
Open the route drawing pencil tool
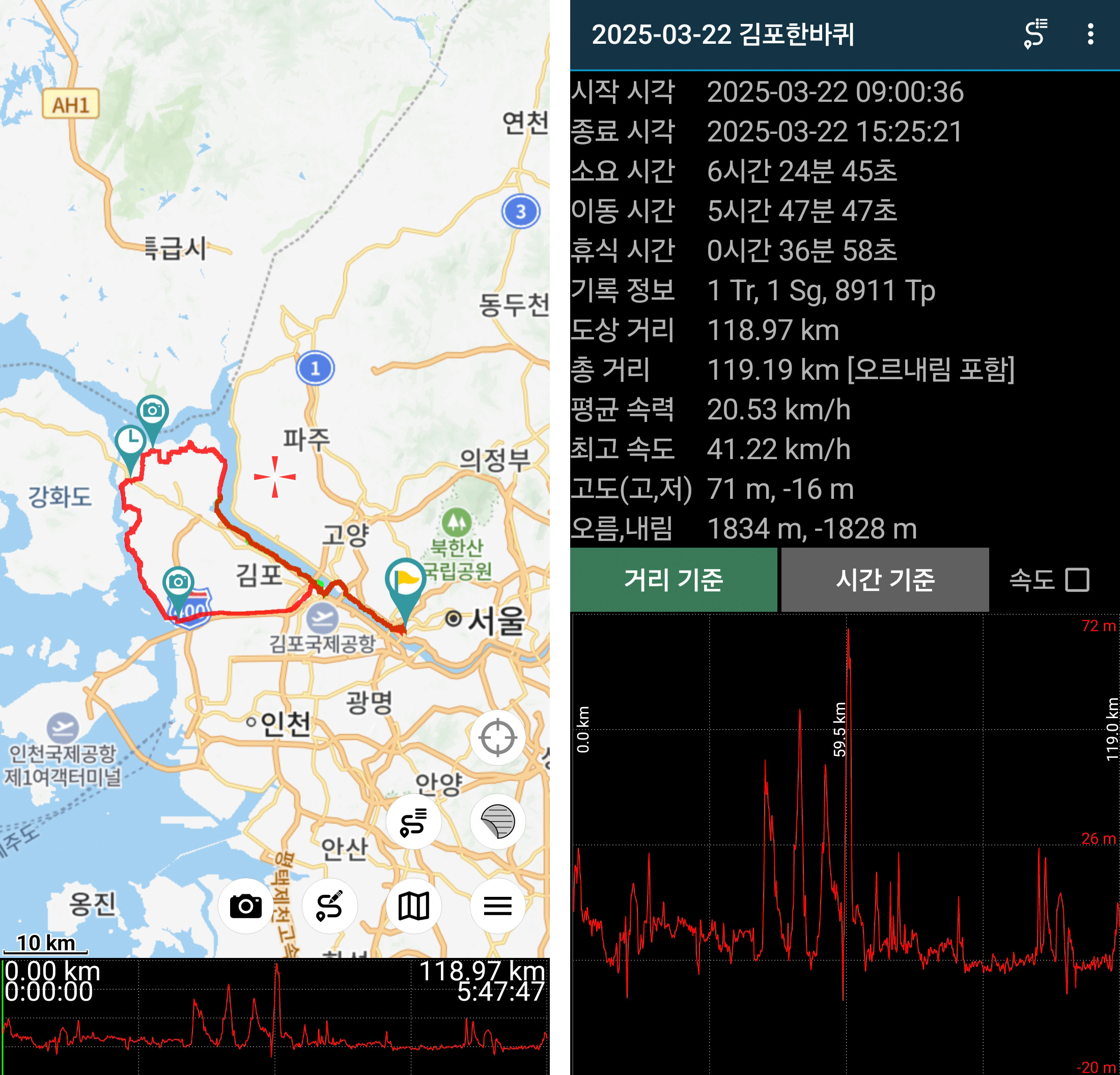point(330,906)
